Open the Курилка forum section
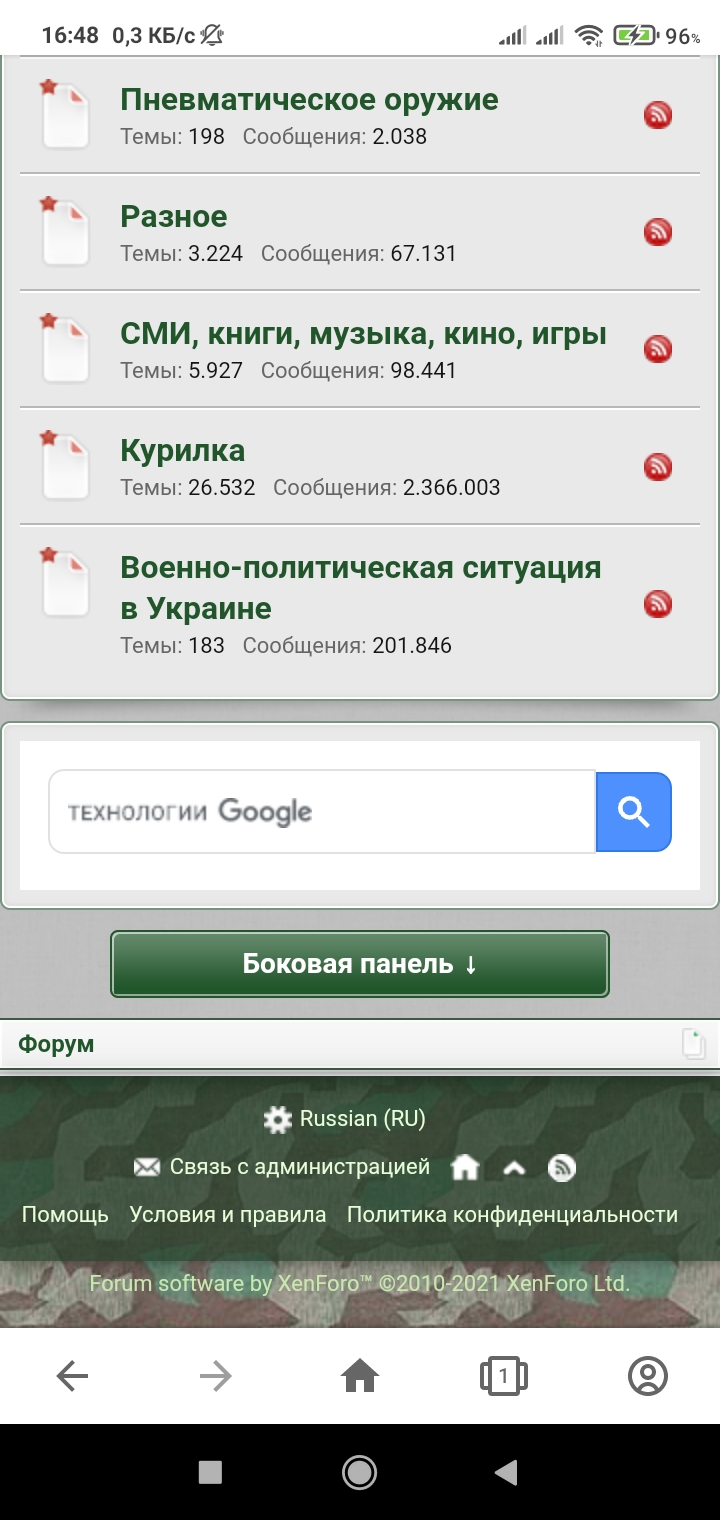The width and height of the screenshot is (720, 1520). [182, 451]
